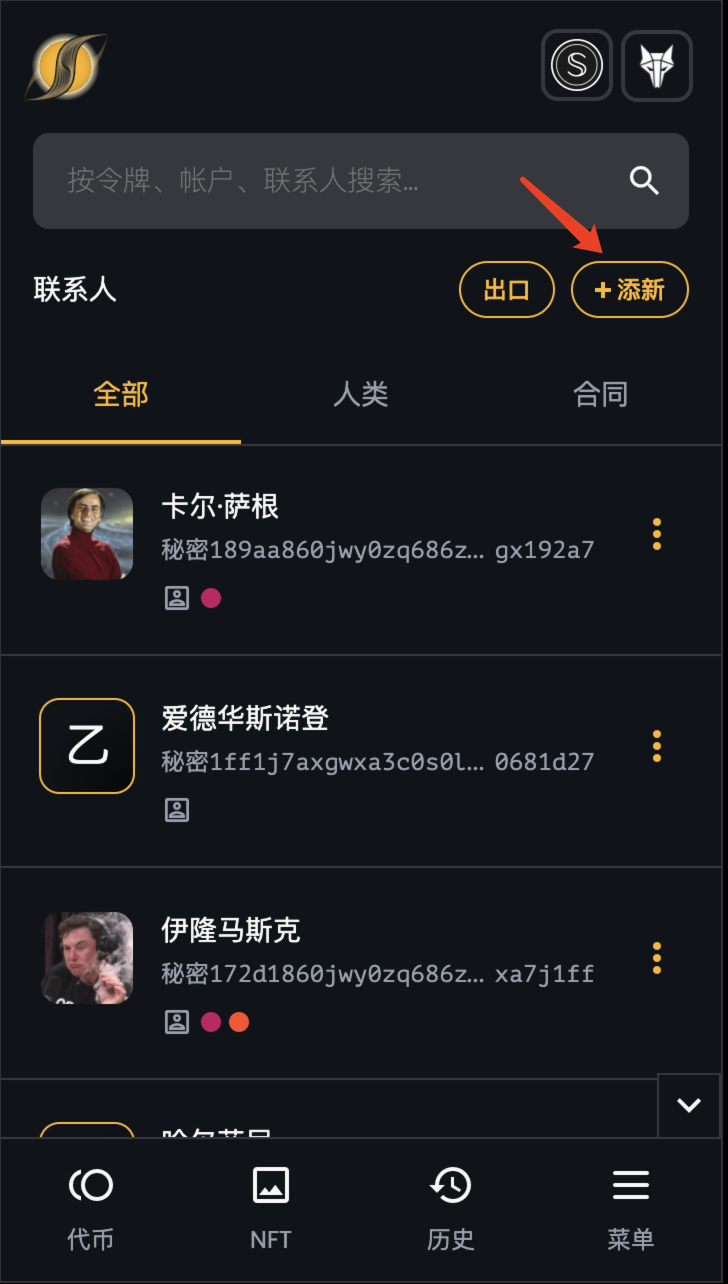Tap the search field for tokens and contacts

point(330,181)
